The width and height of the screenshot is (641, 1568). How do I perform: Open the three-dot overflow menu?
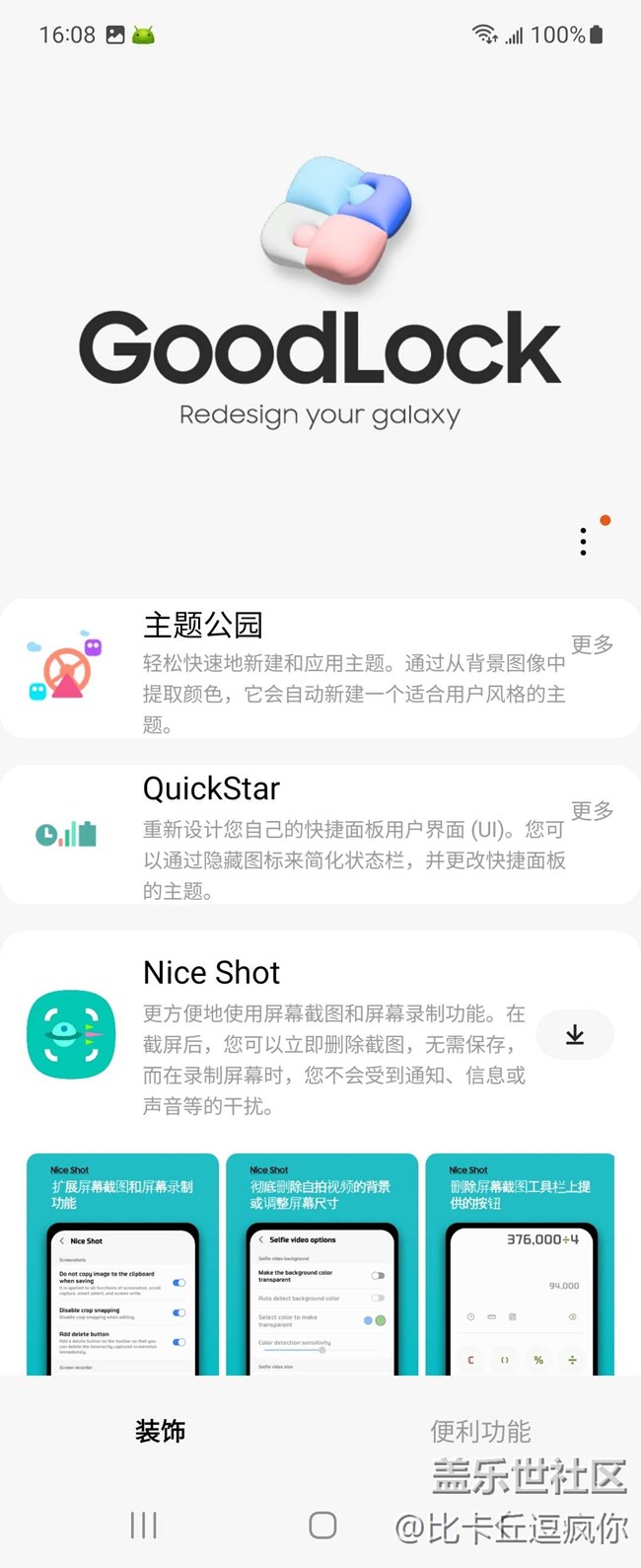coord(584,541)
